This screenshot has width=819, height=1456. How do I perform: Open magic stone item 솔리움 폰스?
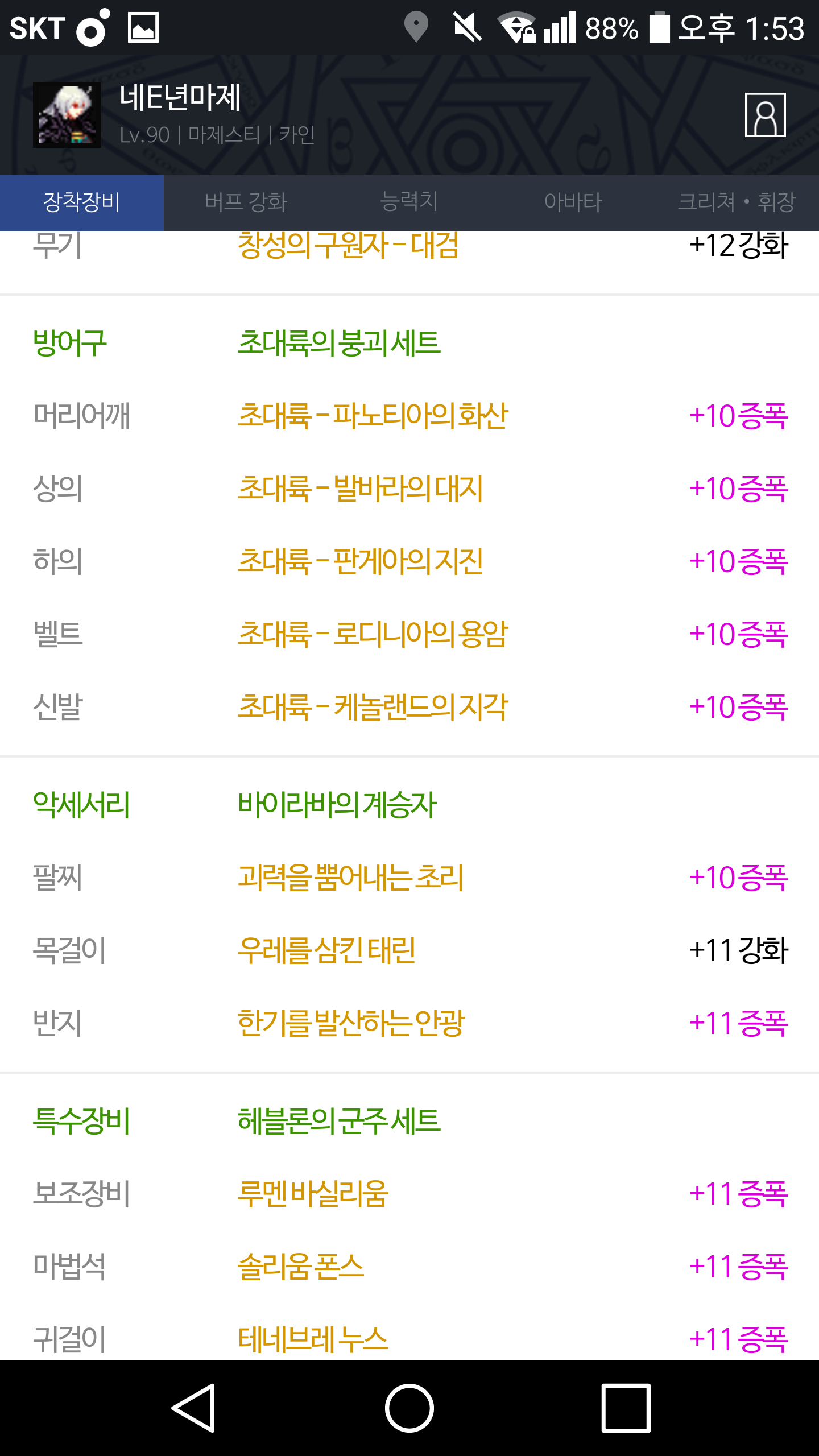pos(300,1267)
